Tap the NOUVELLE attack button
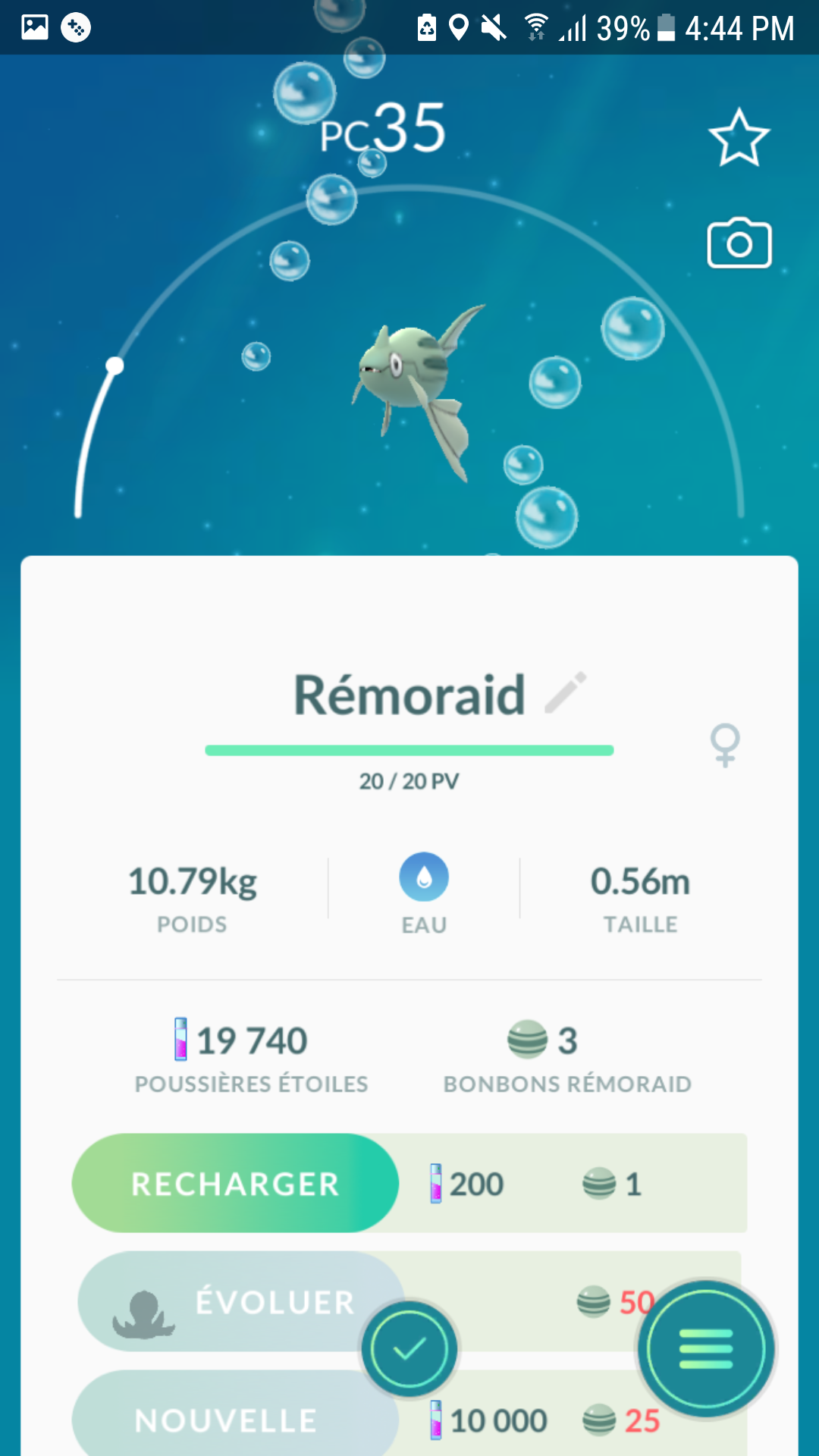 tap(226, 1420)
